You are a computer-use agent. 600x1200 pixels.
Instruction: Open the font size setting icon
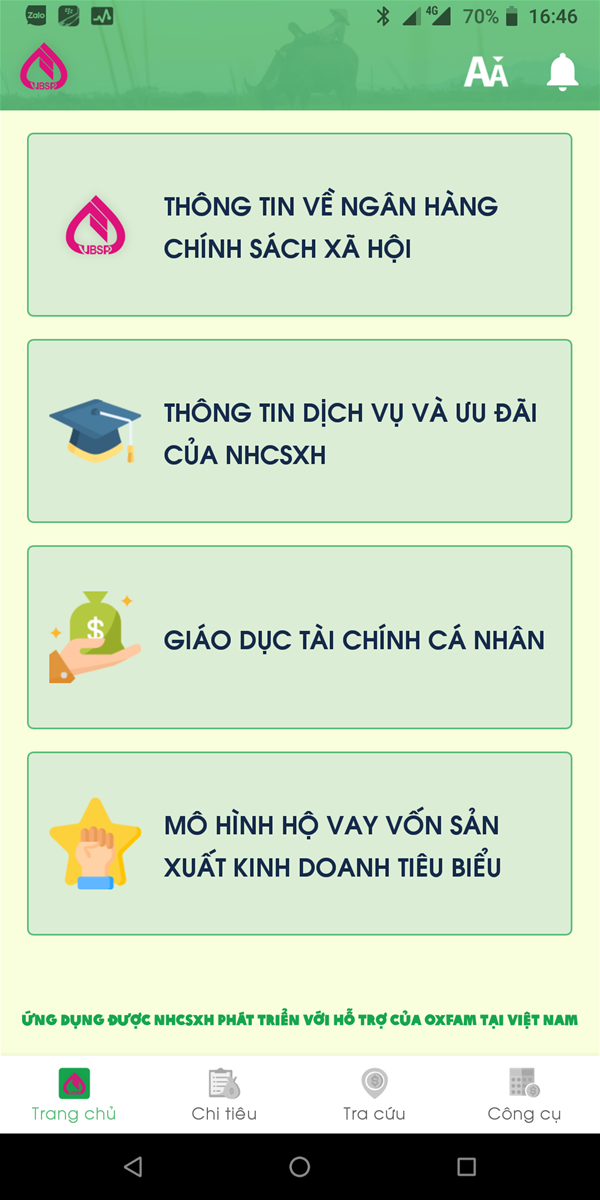point(486,72)
